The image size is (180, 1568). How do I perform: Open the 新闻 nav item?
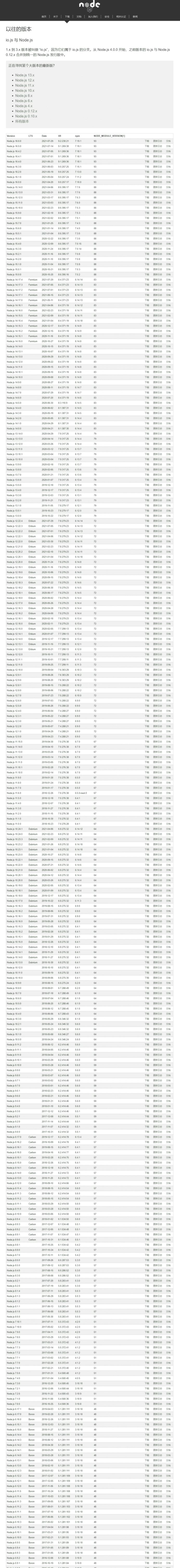[135, 16]
